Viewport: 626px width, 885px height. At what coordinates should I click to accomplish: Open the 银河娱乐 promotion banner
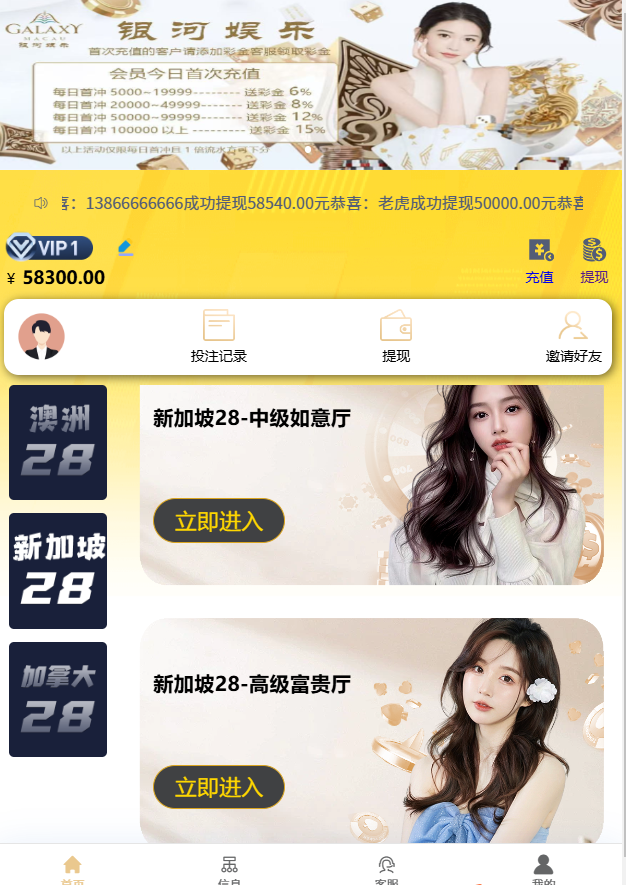(x=311, y=85)
